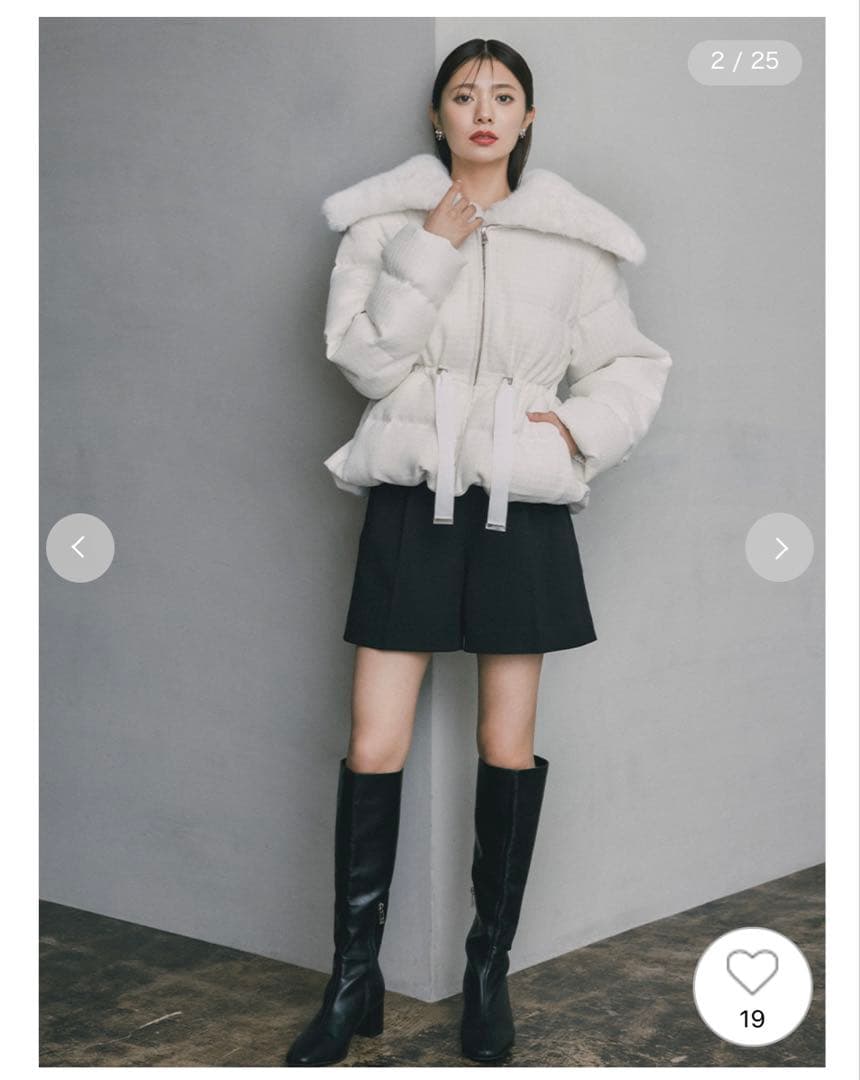Go to the next product image
The height and width of the screenshot is (1080, 860).
tap(779, 548)
